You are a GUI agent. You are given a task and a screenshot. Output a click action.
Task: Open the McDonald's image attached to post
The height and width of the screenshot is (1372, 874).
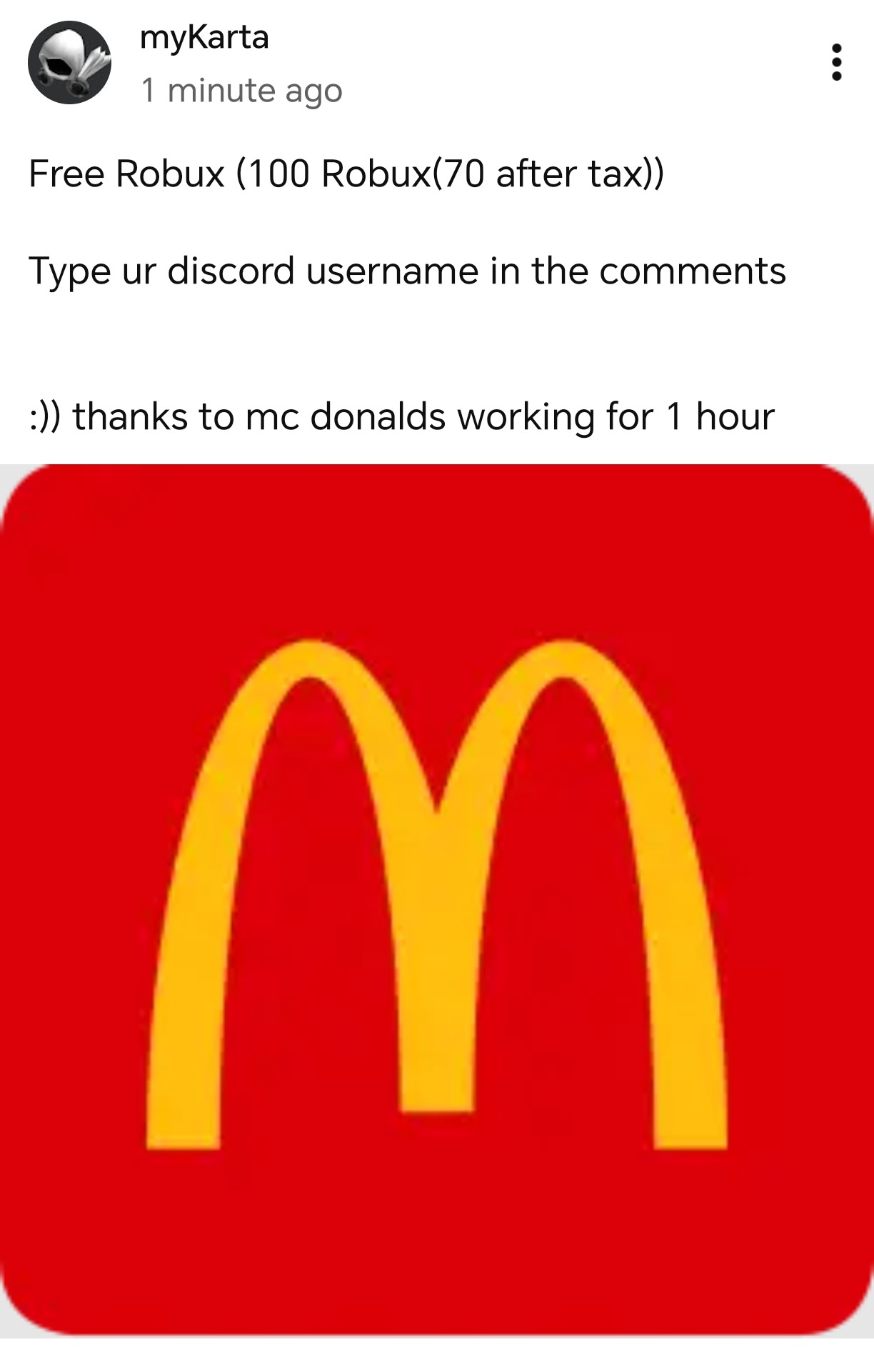click(x=437, y=900)
